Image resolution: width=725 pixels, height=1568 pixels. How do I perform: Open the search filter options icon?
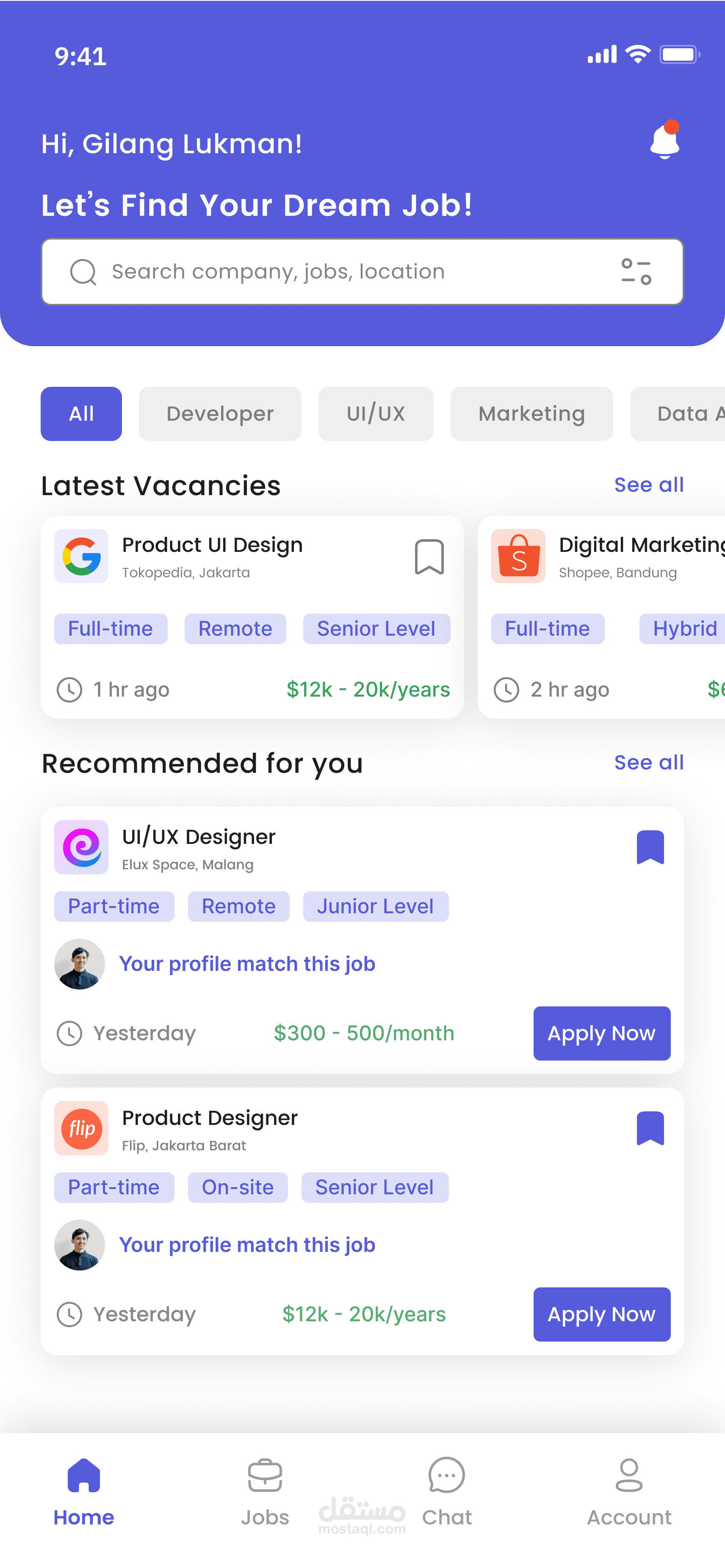pos(636,271)
